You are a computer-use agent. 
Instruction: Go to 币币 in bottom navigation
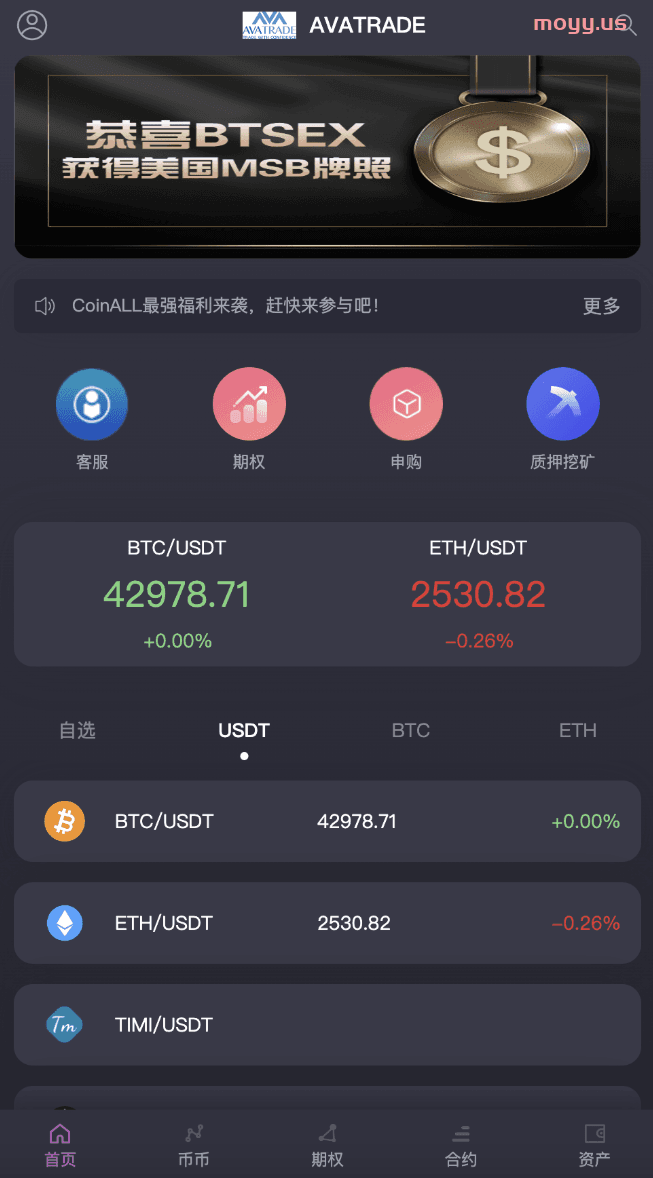click(194, 1145)
